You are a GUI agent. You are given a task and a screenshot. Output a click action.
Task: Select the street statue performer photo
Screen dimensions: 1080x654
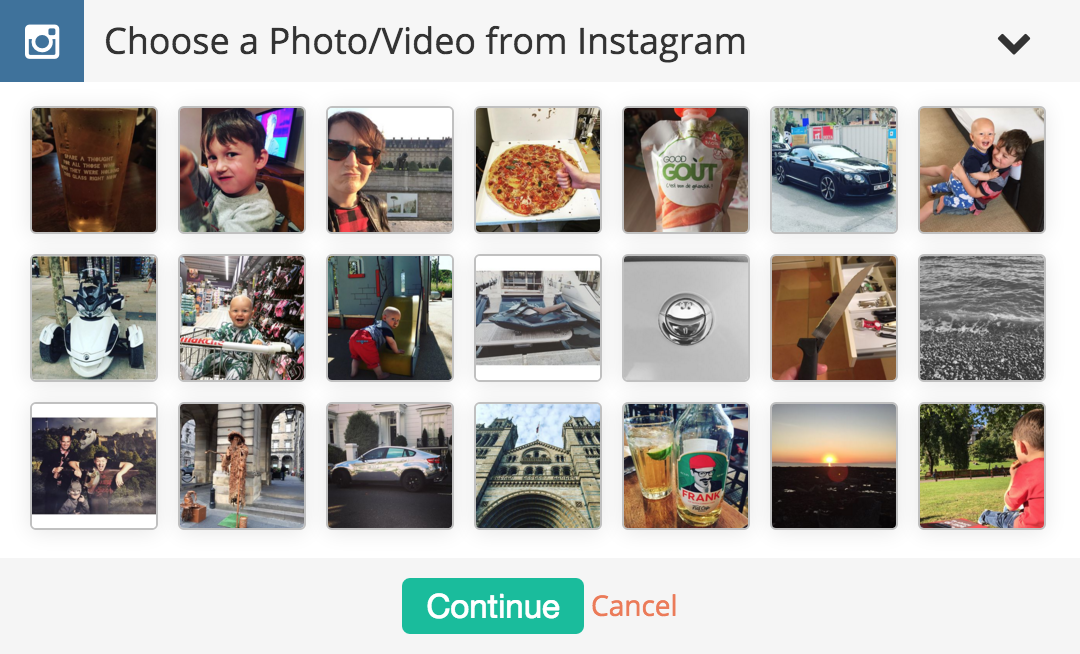click(242, 466)
